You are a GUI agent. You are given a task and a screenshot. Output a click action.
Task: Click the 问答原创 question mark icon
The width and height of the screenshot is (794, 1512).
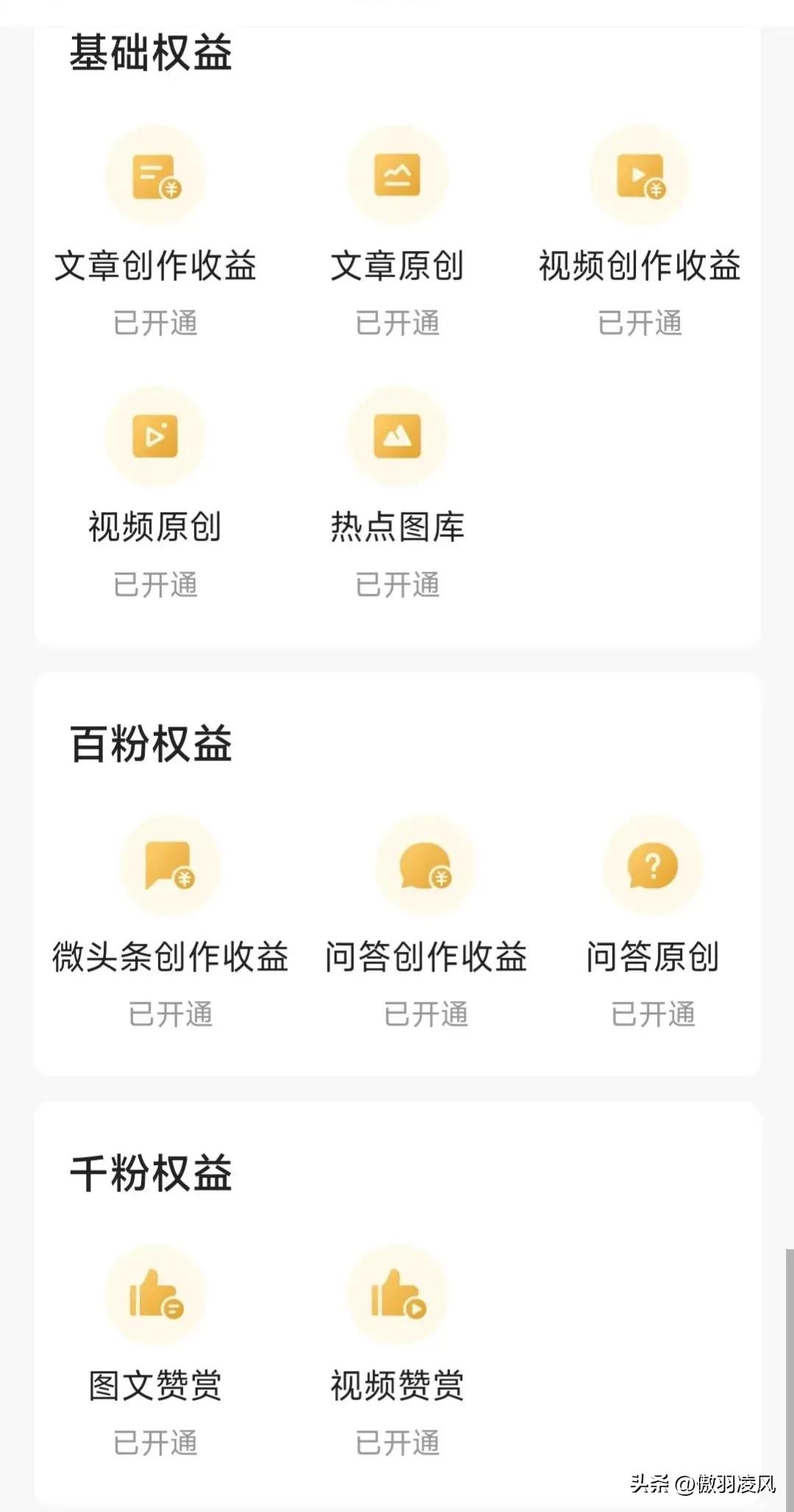pyautogui.click(x=653, y=866)
